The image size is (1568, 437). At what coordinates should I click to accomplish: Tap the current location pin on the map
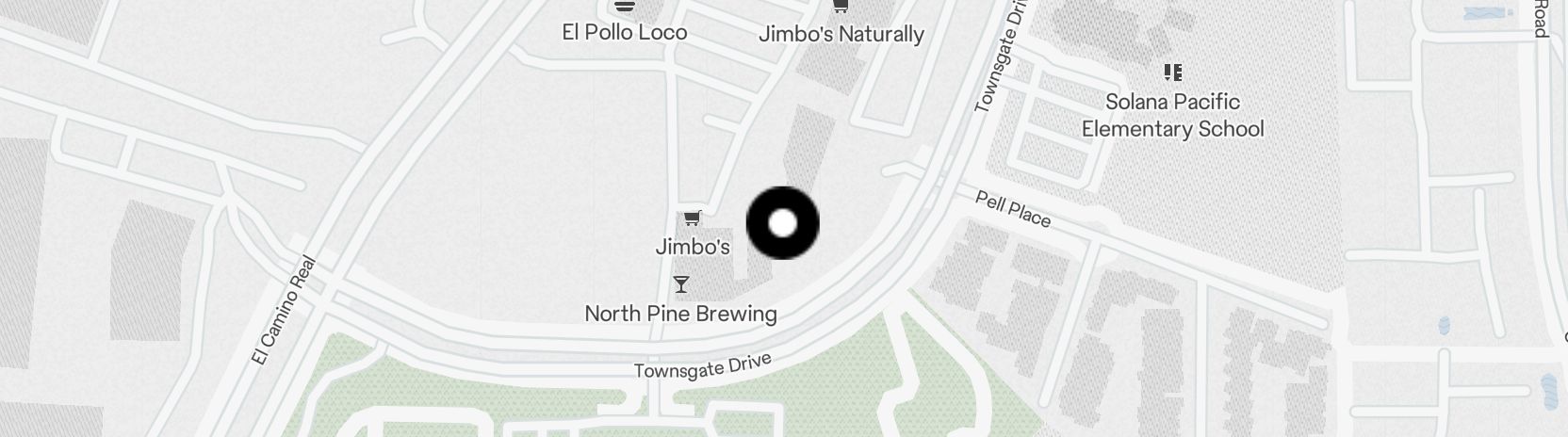pos(782,223)
